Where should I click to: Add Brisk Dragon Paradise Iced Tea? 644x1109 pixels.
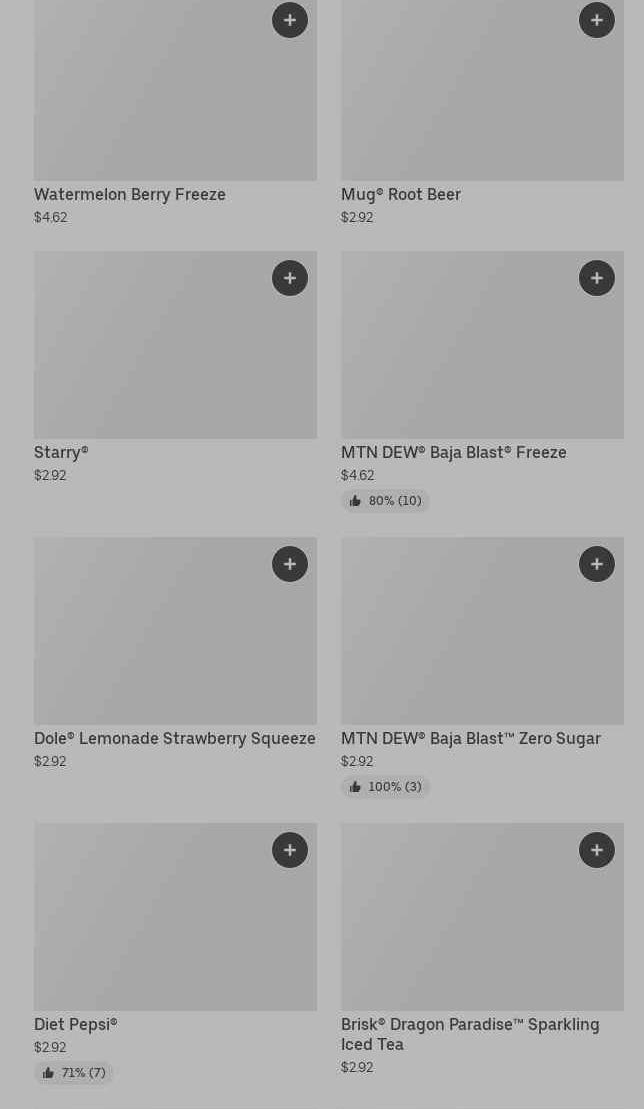pyautogui.click(x=597, y=850)
